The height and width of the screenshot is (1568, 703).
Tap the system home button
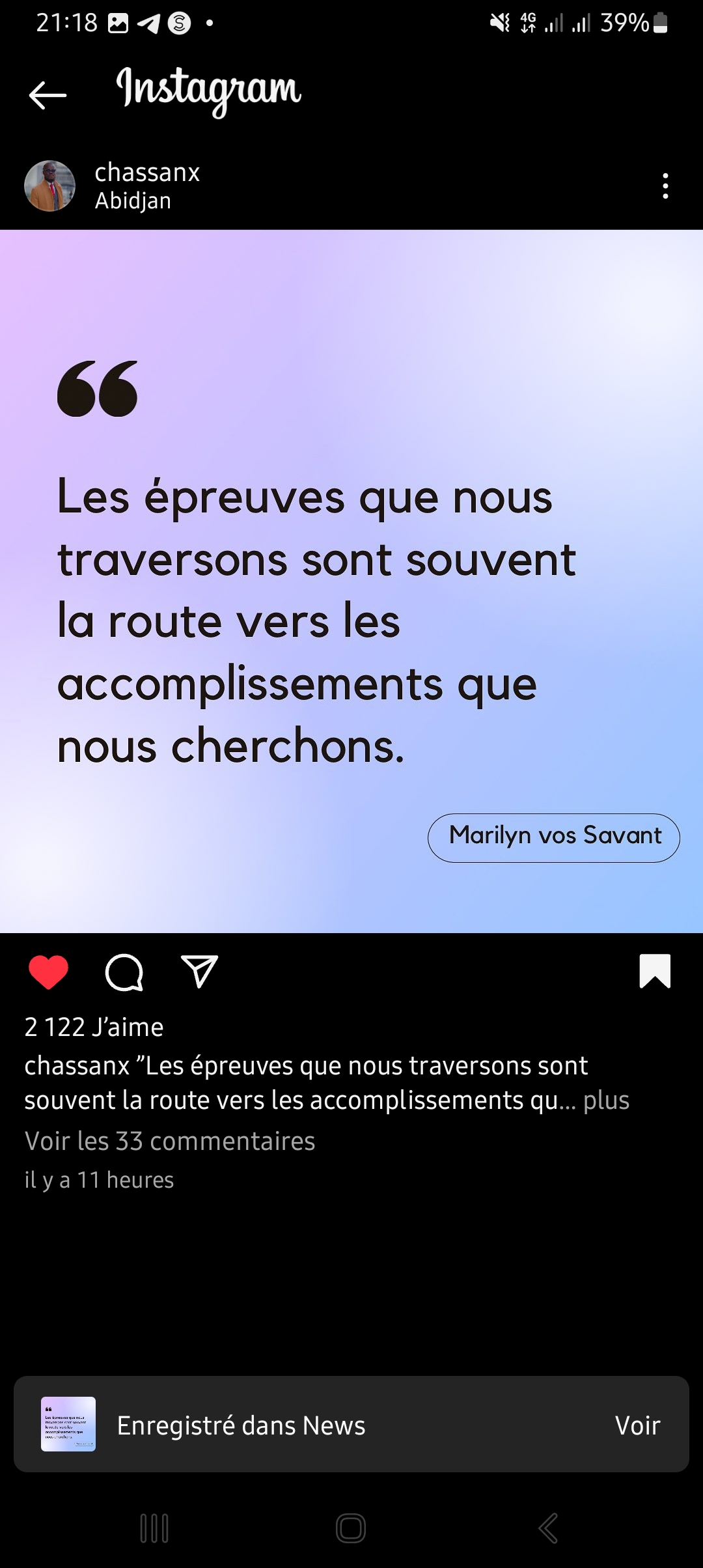(x=351, y=1528)
